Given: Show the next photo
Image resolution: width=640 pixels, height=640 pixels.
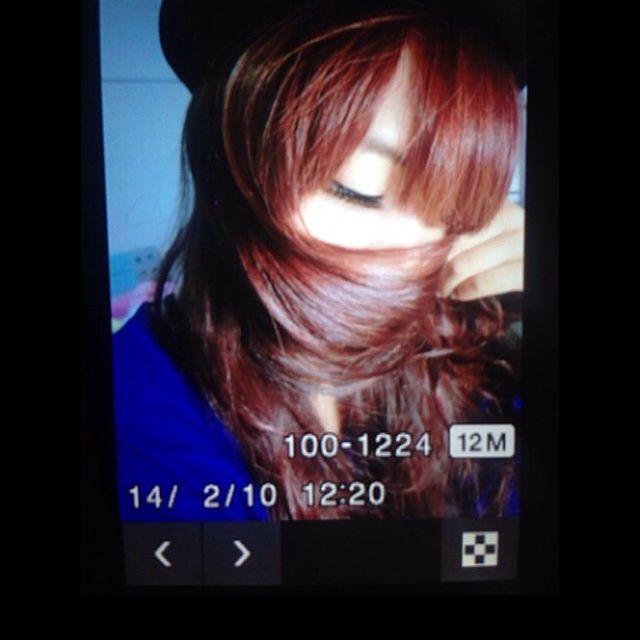Looking at the screenshot, I should pos(241,553).
